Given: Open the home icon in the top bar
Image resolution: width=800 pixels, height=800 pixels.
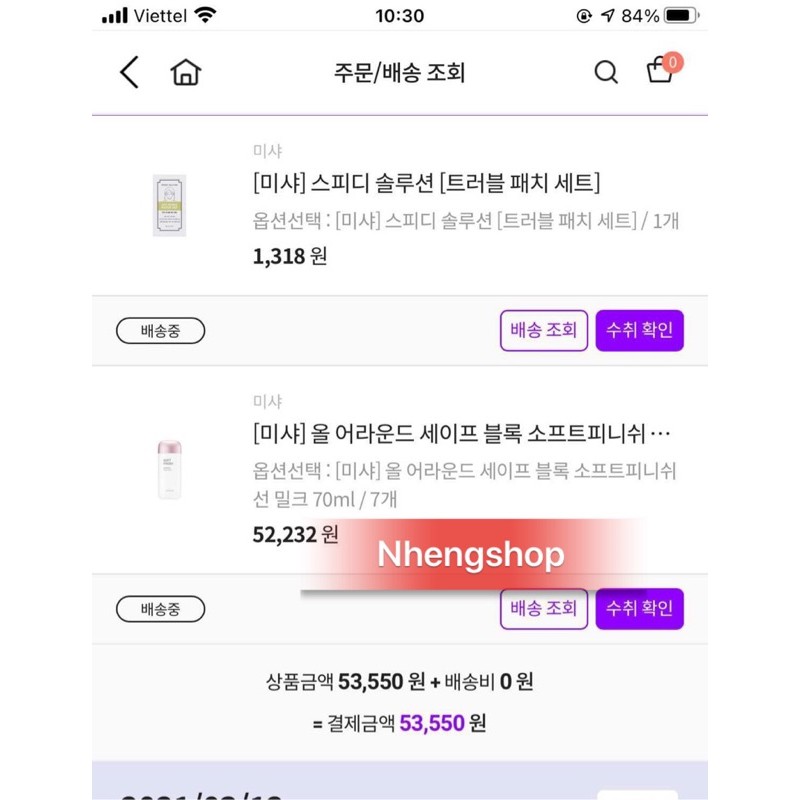Looking at the screenshot, I should [x=185, y=72].
